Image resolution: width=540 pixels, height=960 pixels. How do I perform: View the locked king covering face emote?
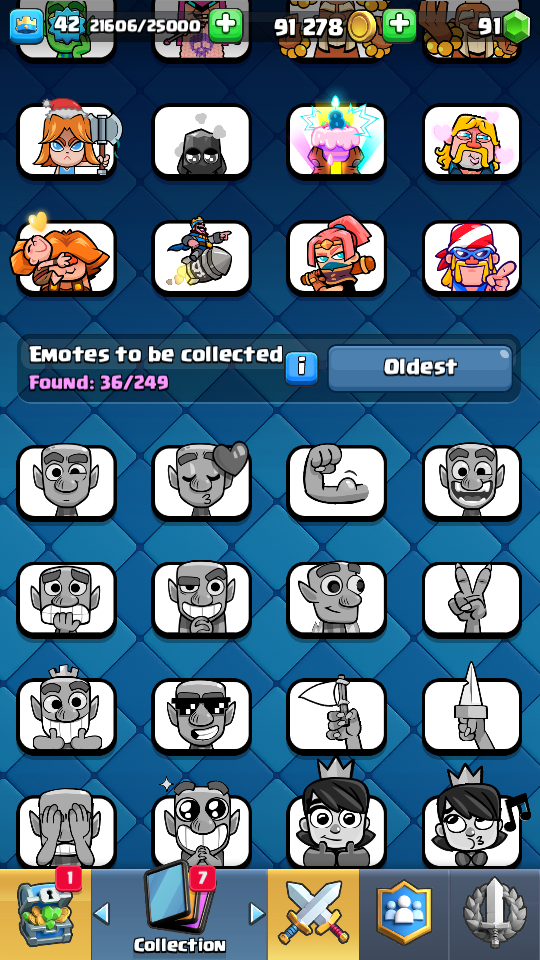[67, 831]
